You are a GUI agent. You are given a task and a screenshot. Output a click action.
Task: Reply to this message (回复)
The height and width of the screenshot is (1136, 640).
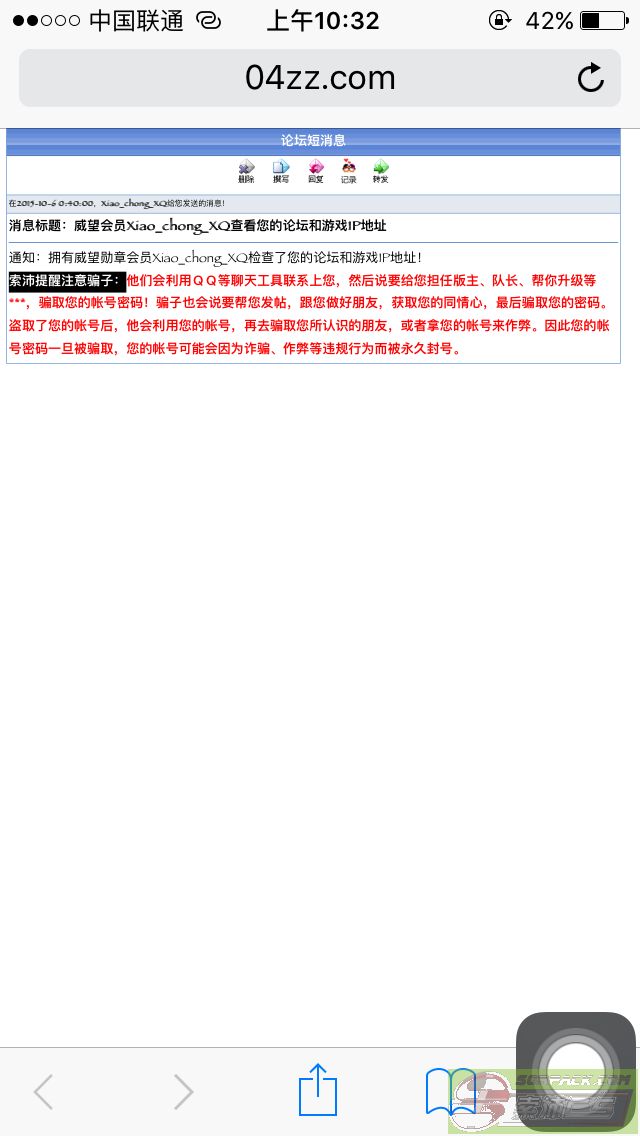point(315,172)
